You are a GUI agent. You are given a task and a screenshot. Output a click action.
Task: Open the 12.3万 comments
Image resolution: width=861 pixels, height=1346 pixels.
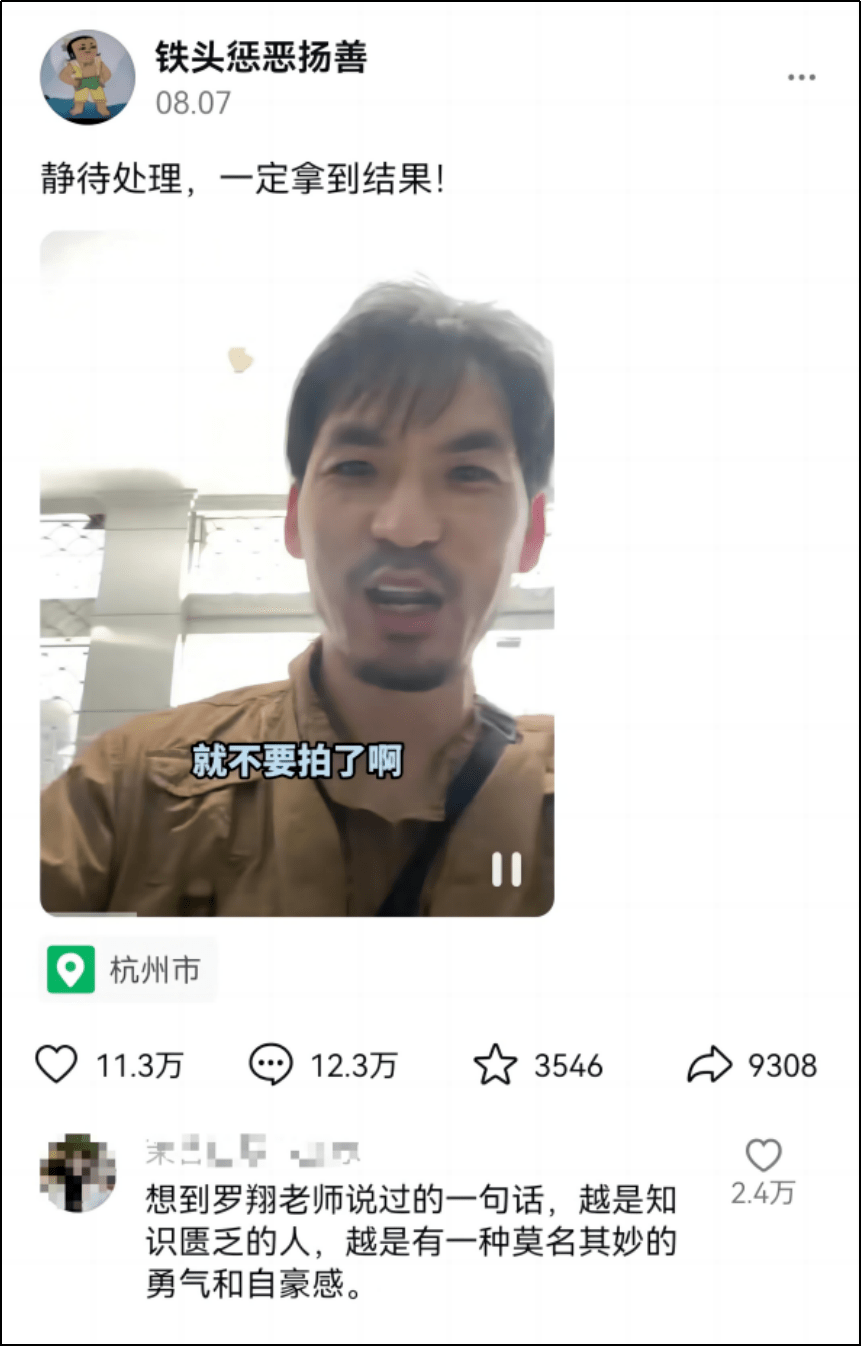270,1065
